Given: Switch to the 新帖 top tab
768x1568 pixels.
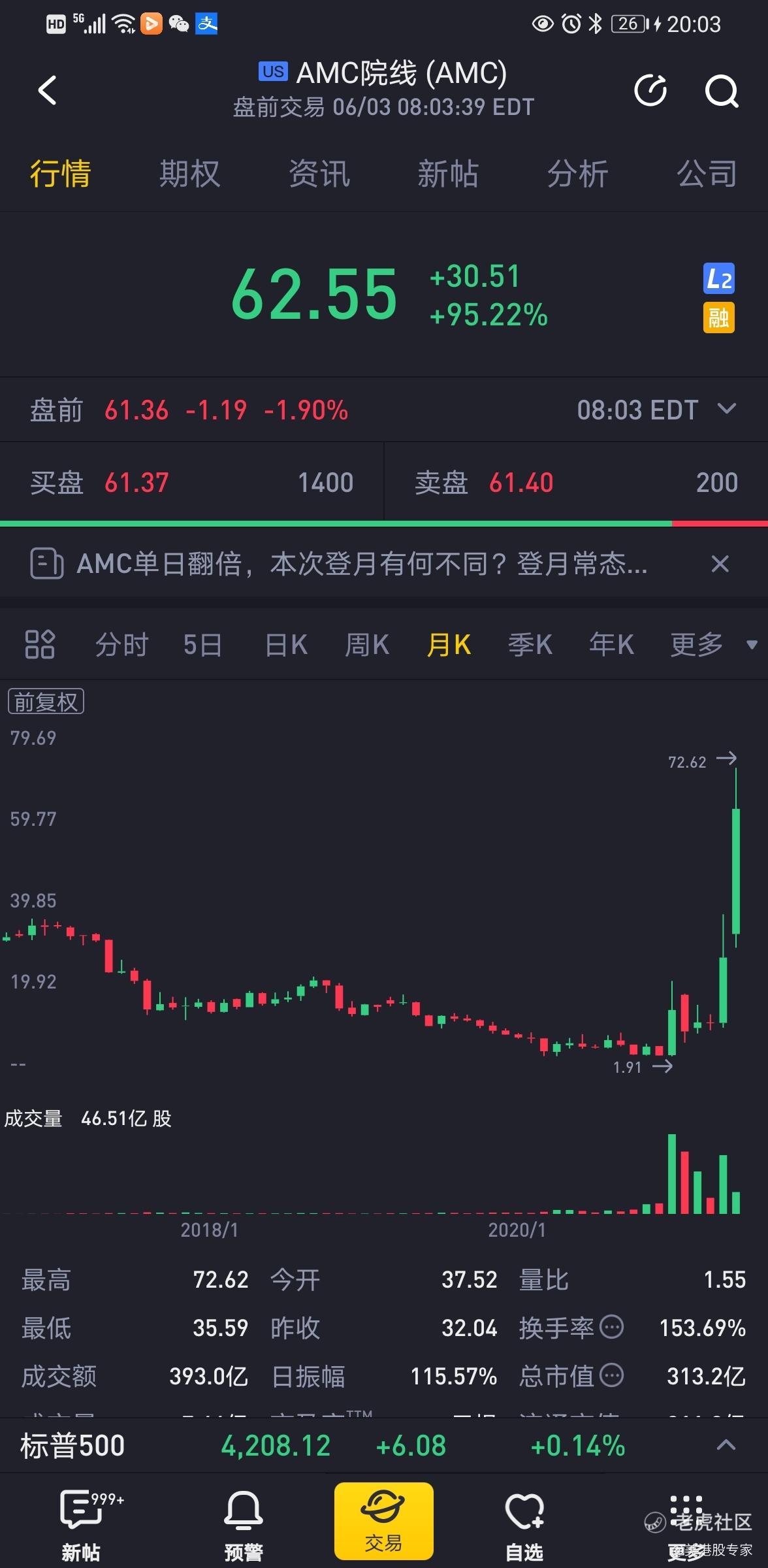Looking at the screenshot, I should coord(449,174).
